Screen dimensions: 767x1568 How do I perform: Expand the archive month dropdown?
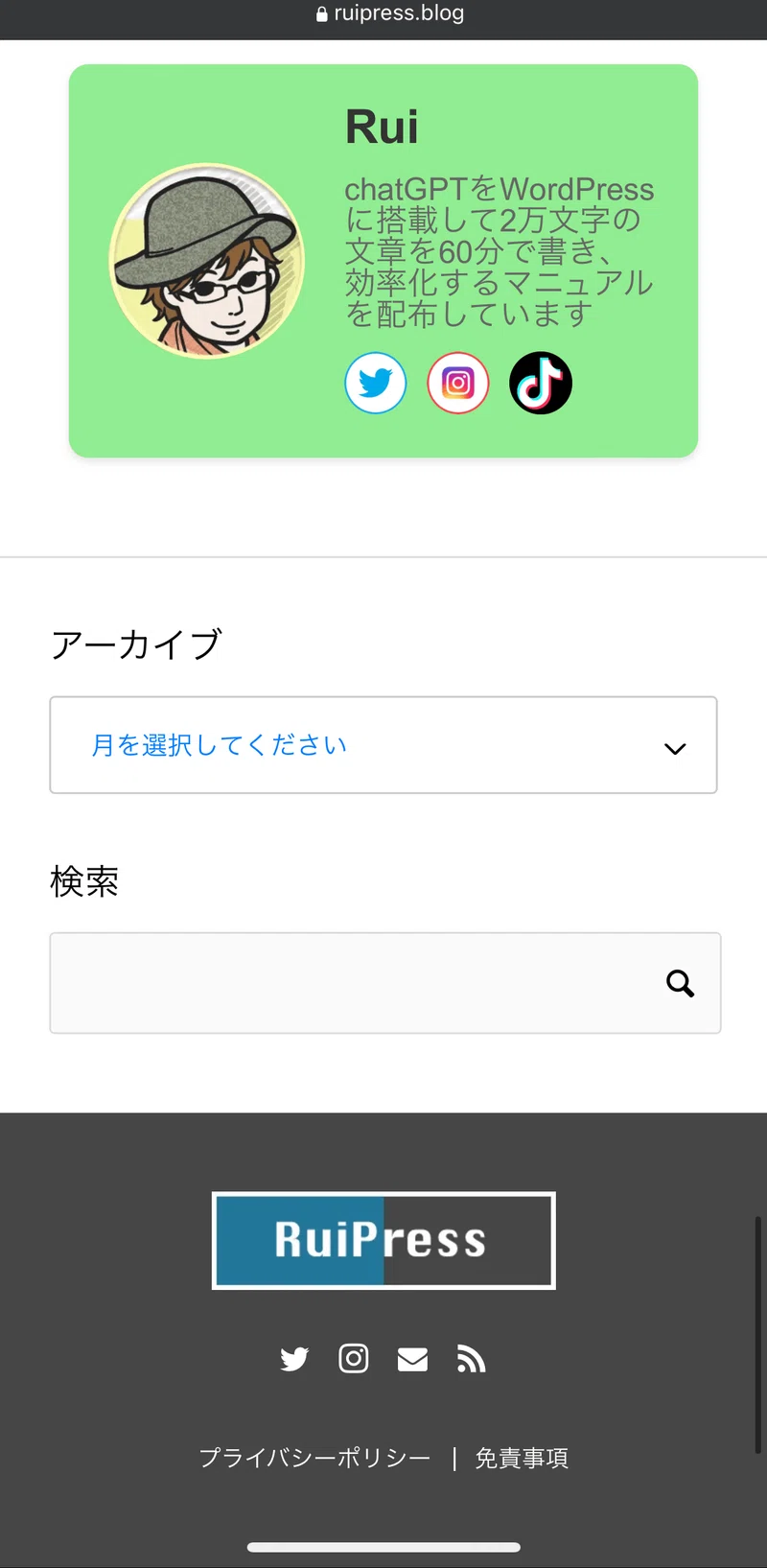point(383,745)
